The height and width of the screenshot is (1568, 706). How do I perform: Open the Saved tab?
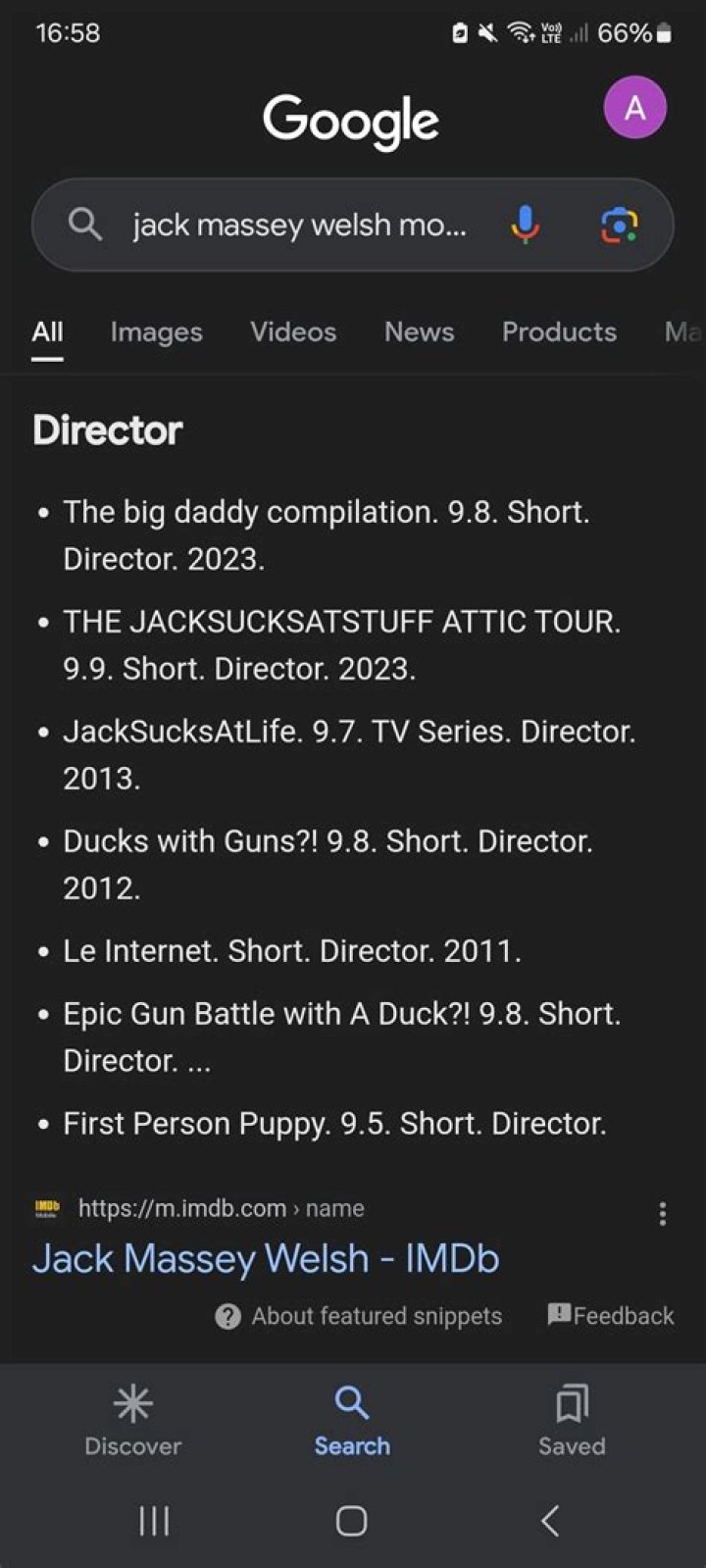click(x=572, y=1419)
